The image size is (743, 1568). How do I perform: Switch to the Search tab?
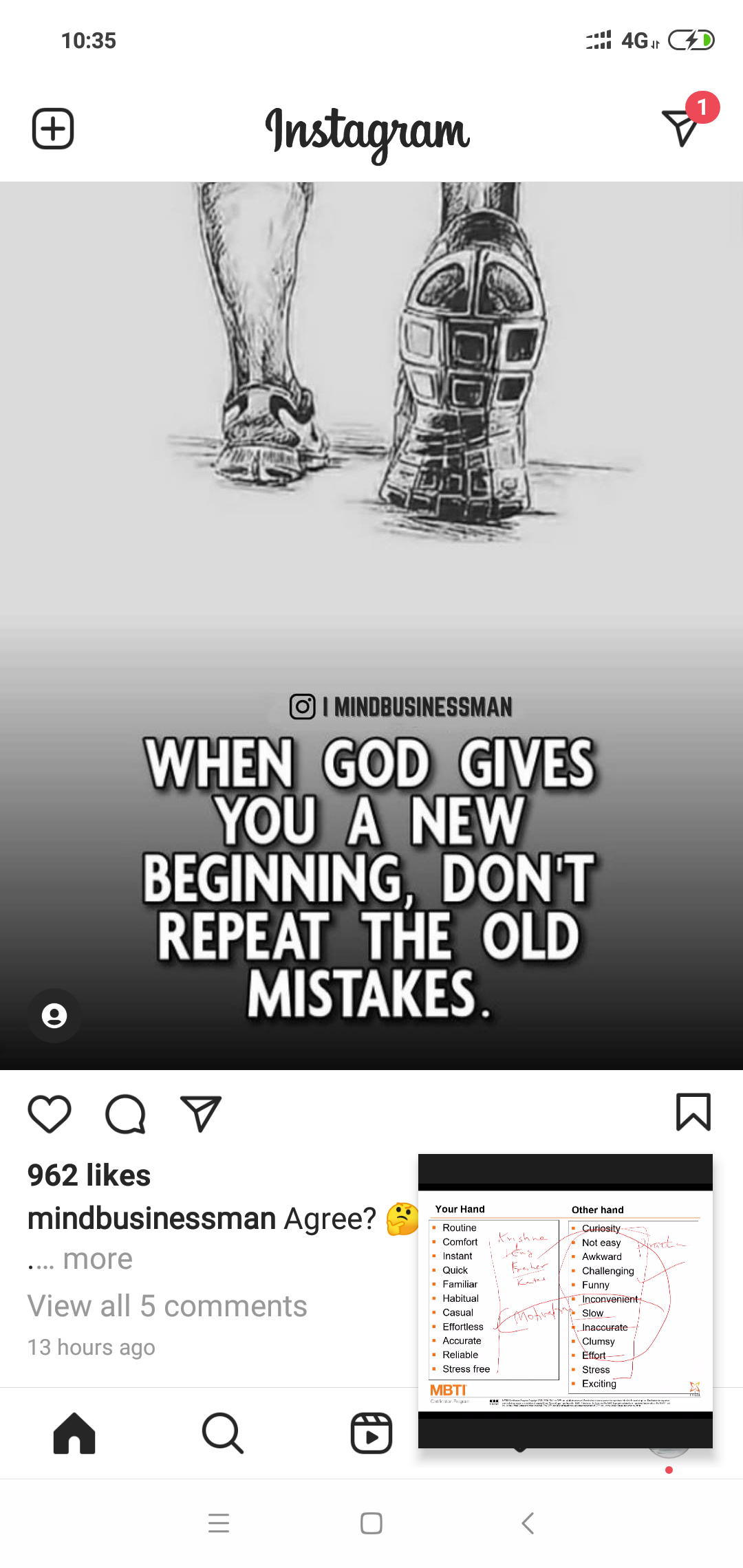point(223,1433)
